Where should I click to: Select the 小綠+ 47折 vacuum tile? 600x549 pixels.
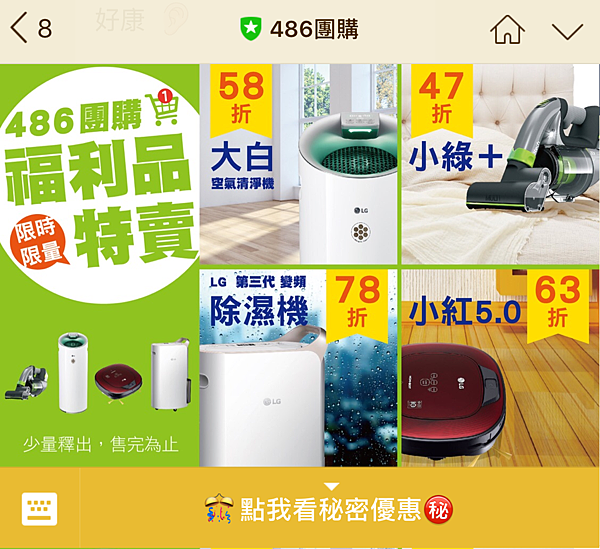pyautogui.click(x=499, y=164)
